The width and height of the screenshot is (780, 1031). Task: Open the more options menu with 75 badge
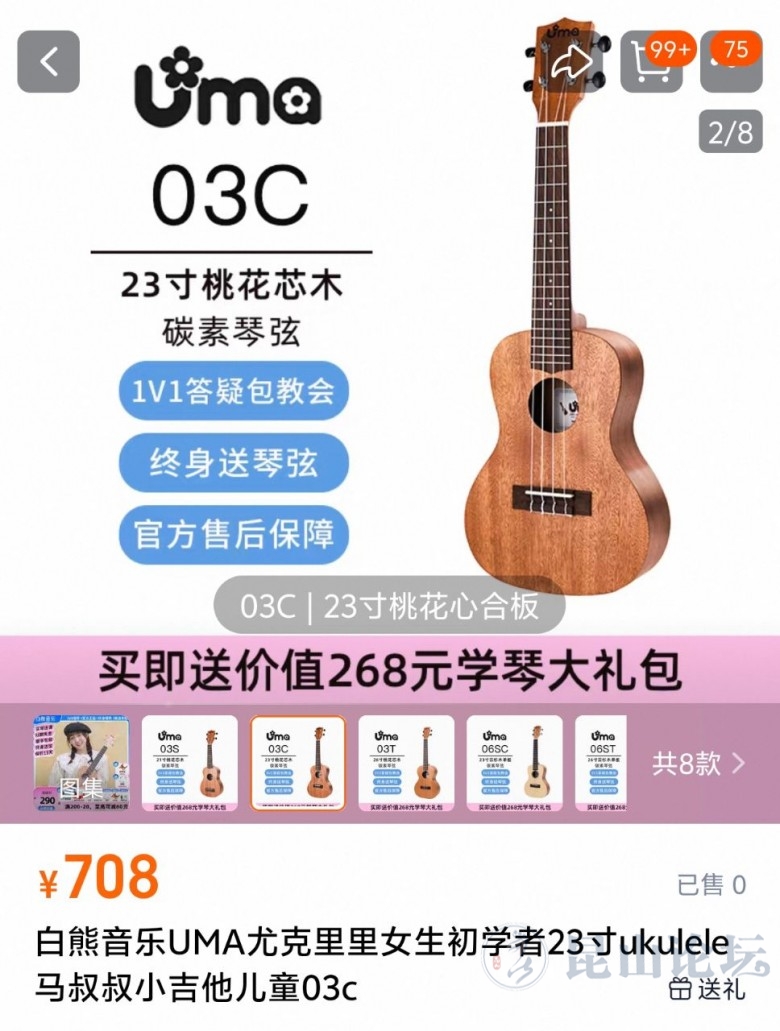tap(731, 63)
